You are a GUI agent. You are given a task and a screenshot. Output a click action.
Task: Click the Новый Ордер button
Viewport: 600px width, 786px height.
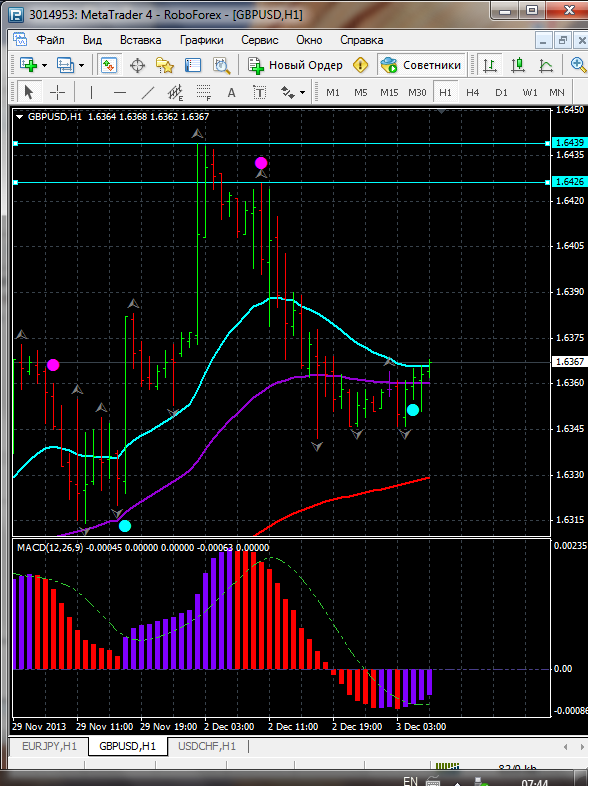(296, 65)
